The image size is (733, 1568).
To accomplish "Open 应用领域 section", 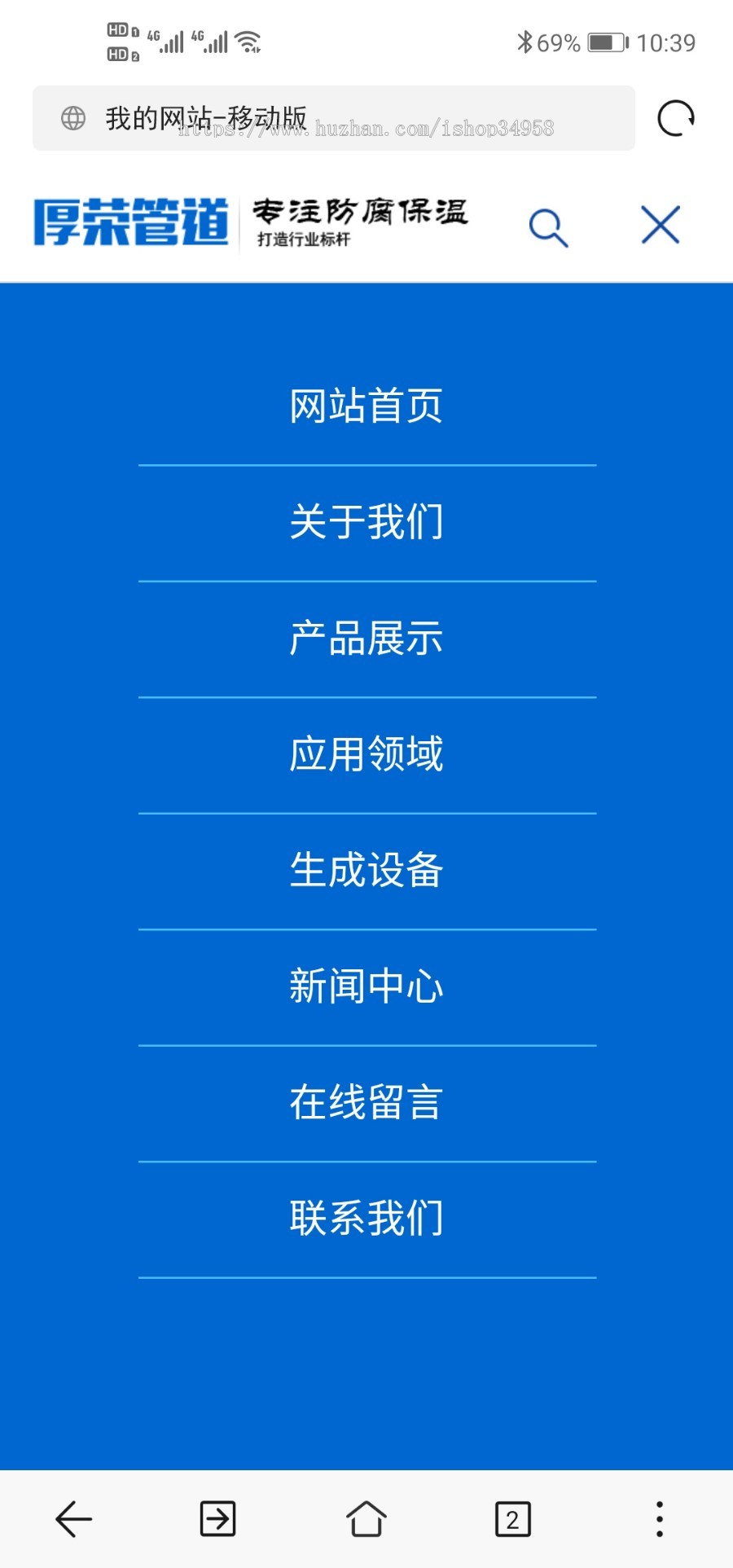I will click(x=366, y=754).
